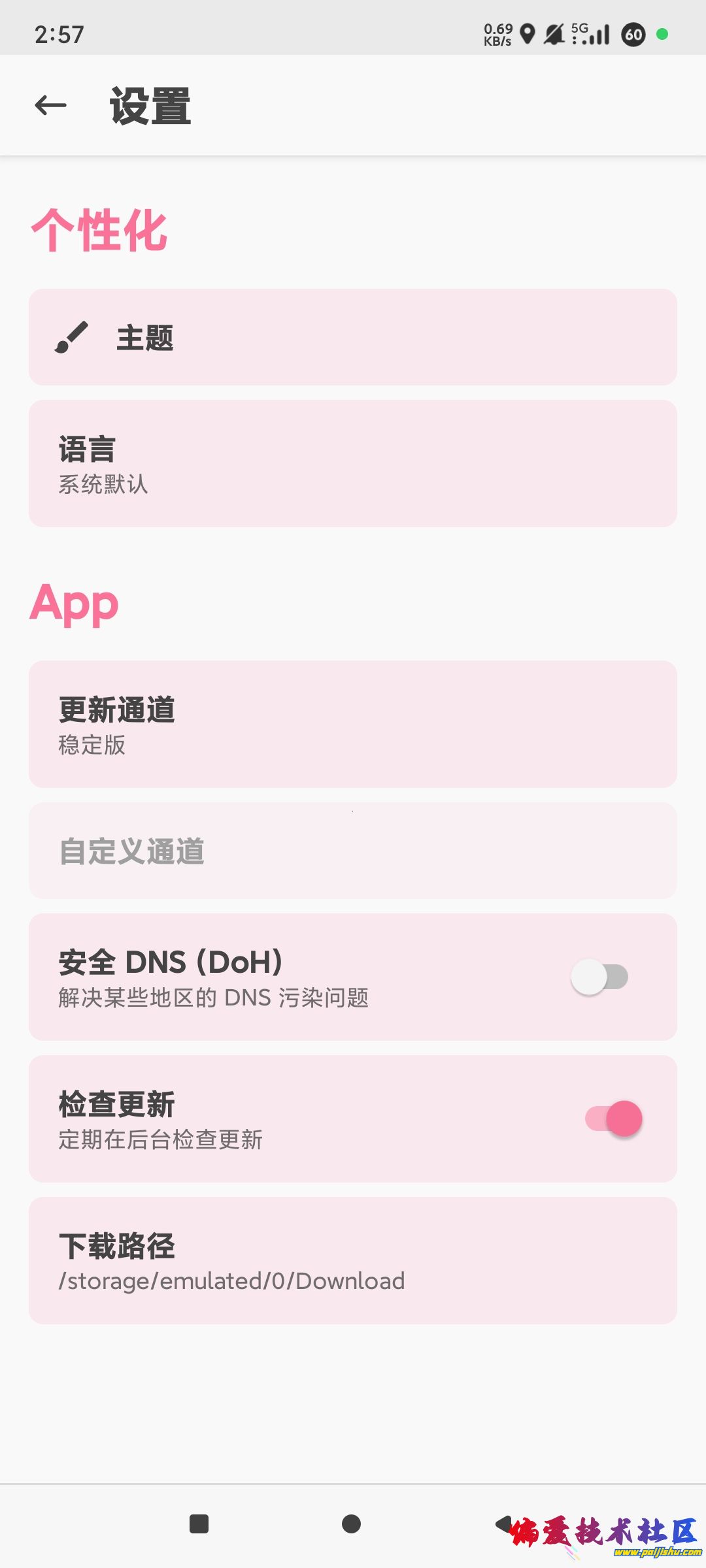Select the 更新通道 update channel
Image resolution: width=706 pixels, height=1568 pixels.
[x=352, y=724]
